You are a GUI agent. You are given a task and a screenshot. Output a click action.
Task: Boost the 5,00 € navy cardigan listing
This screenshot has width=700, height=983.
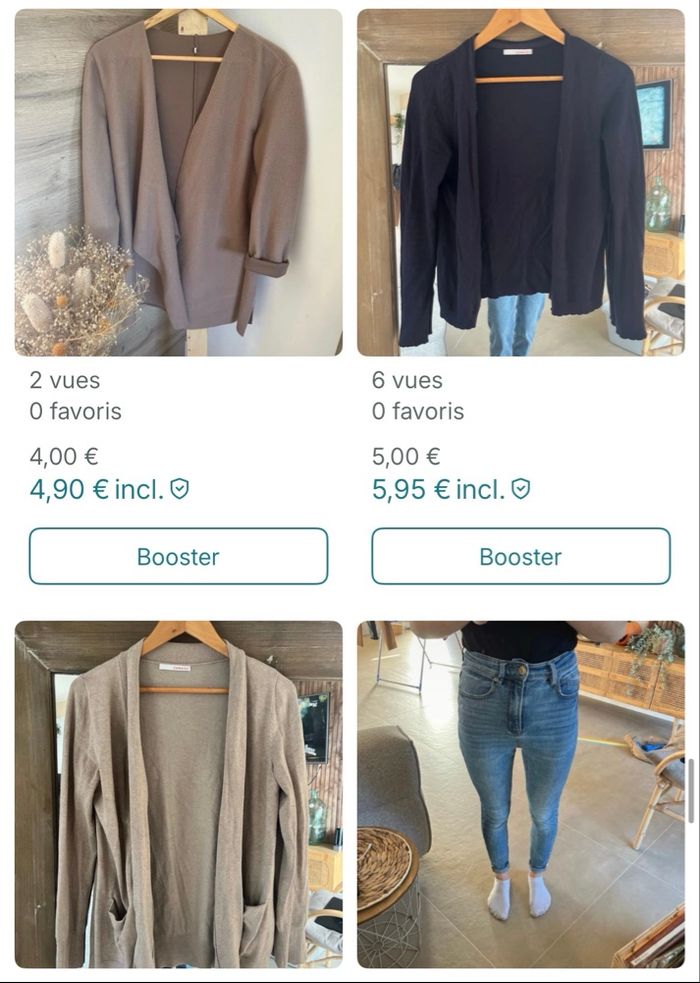point(520,556)
